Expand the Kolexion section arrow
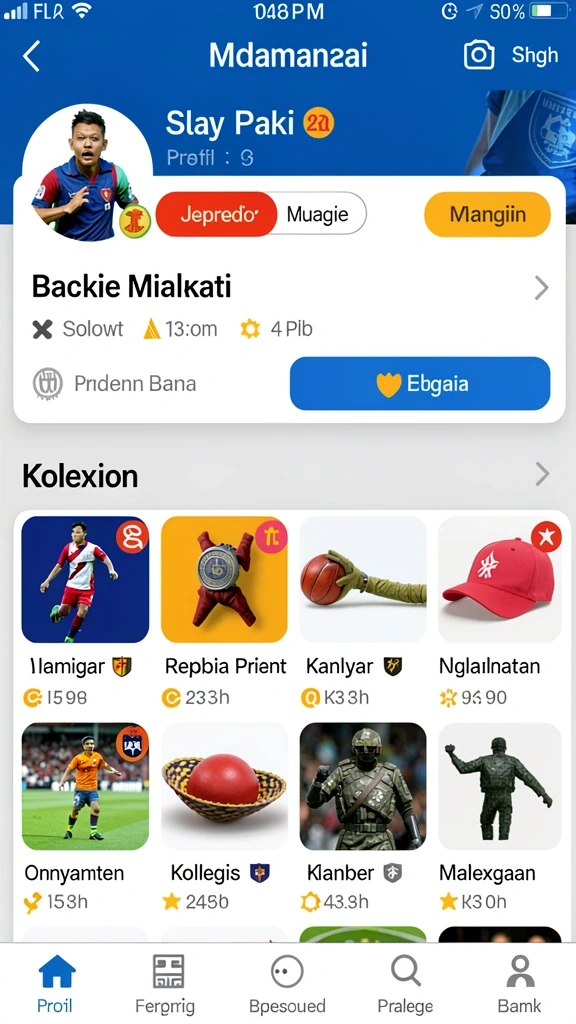Screen dimensions: 576x1024 [x=542, y=475]
